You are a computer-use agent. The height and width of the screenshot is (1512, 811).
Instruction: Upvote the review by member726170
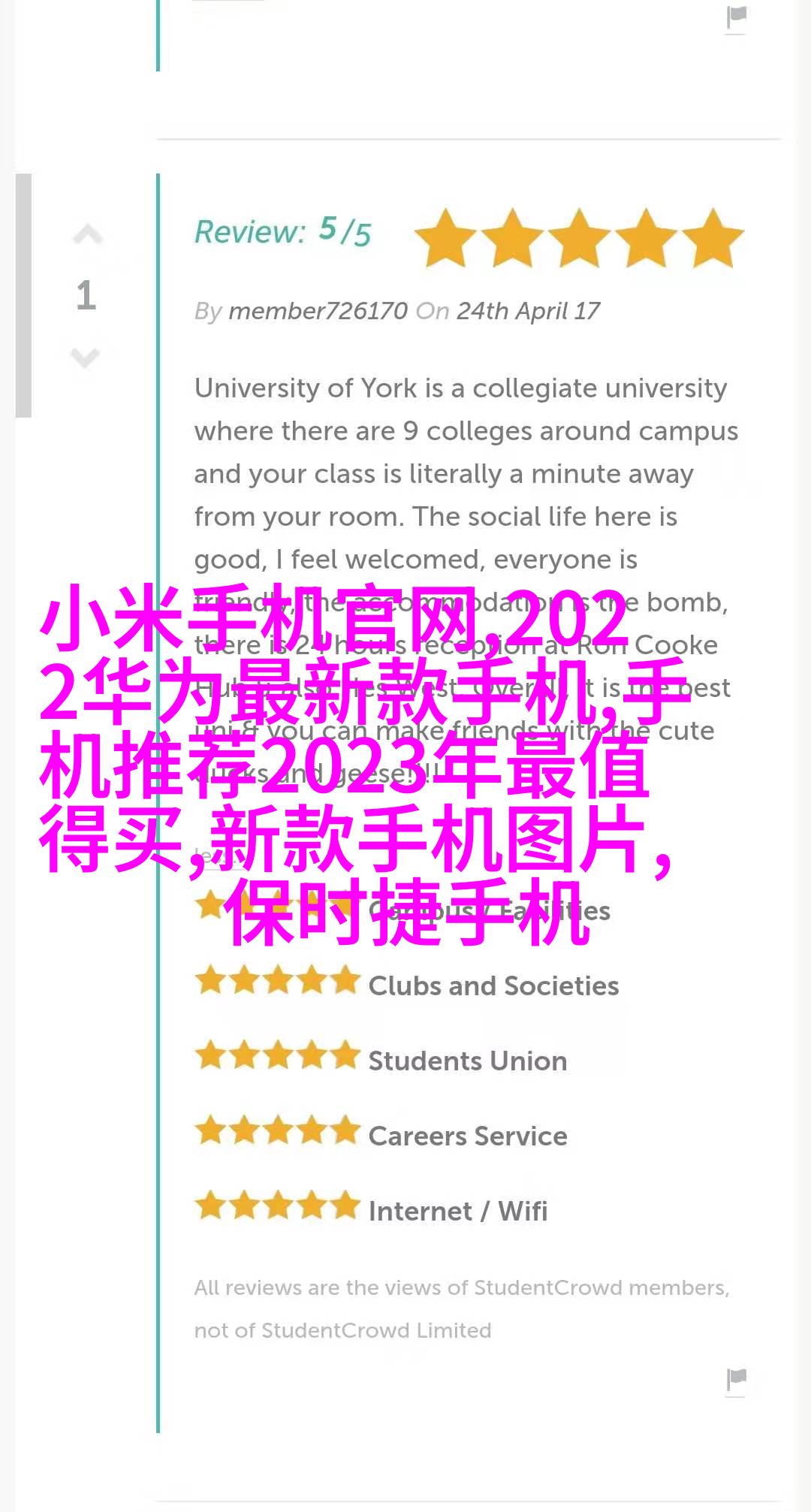coord(87,236)
